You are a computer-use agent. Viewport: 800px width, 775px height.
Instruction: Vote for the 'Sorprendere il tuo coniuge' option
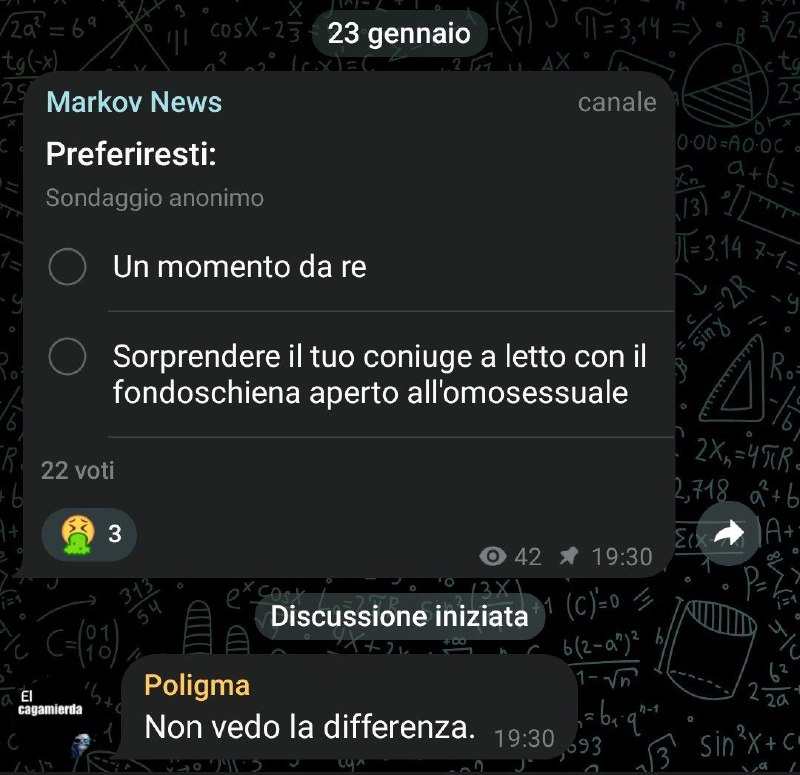coord(68,357)
